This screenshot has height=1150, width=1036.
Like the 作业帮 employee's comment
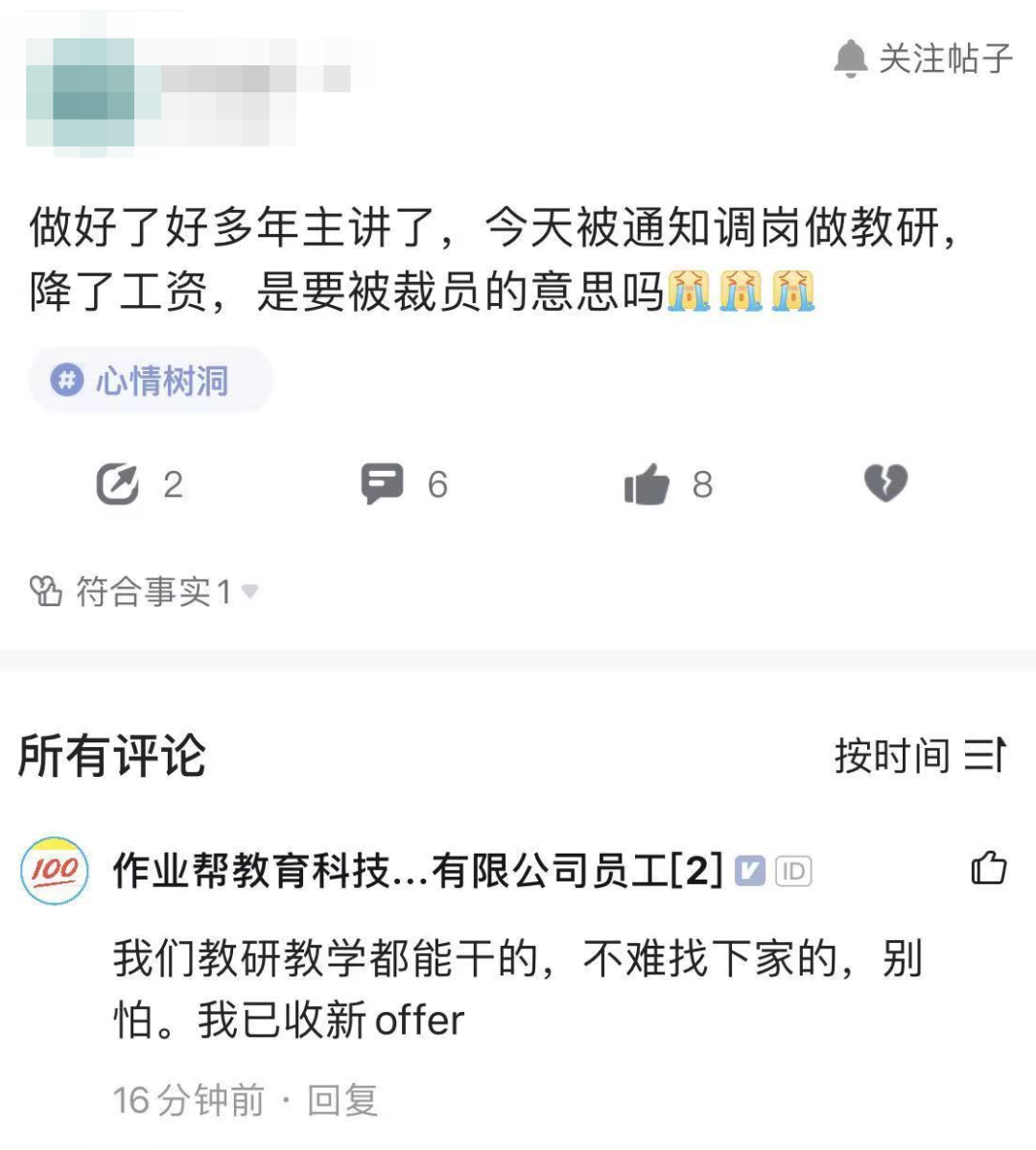[x=988, y=868]
